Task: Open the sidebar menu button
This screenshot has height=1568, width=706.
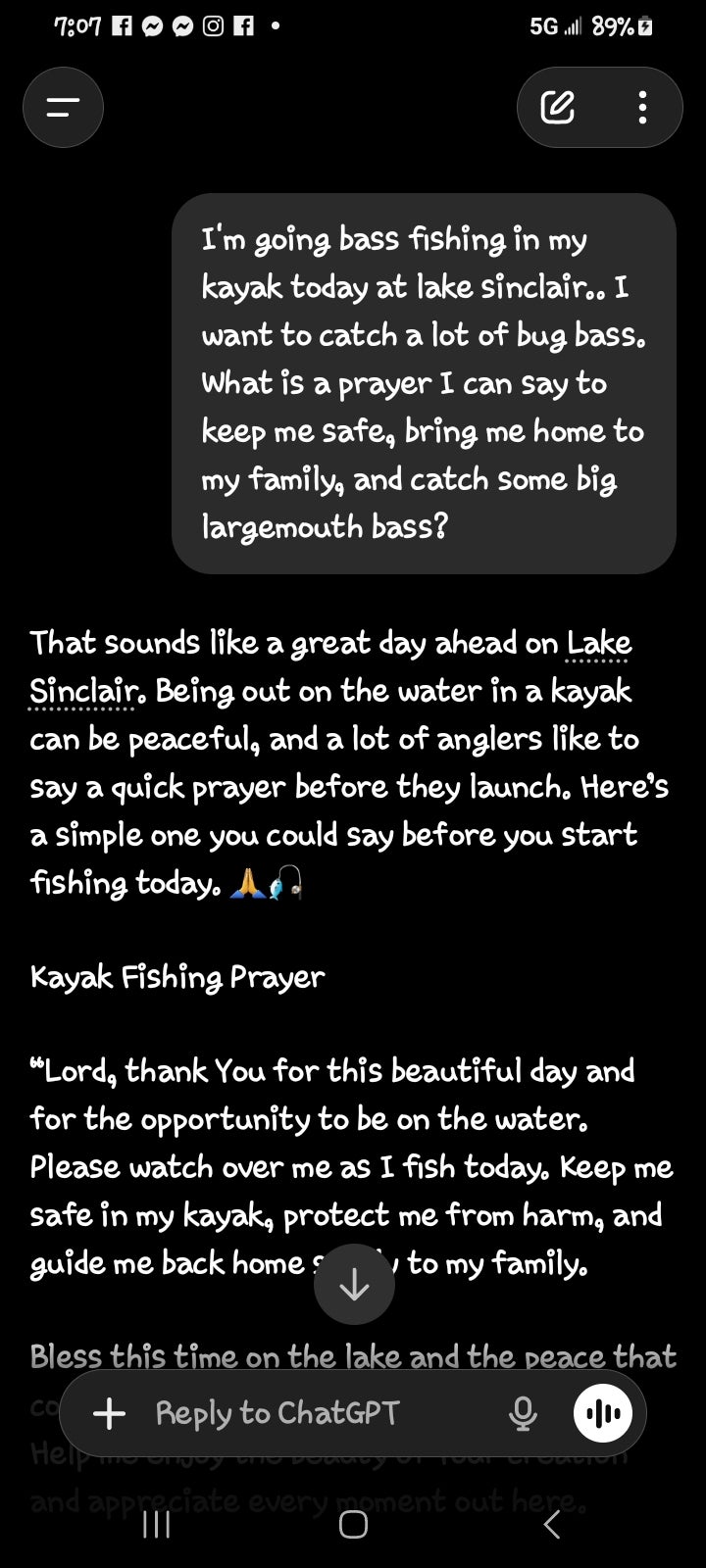Action: pyautogui.click(x=63, y=108)
